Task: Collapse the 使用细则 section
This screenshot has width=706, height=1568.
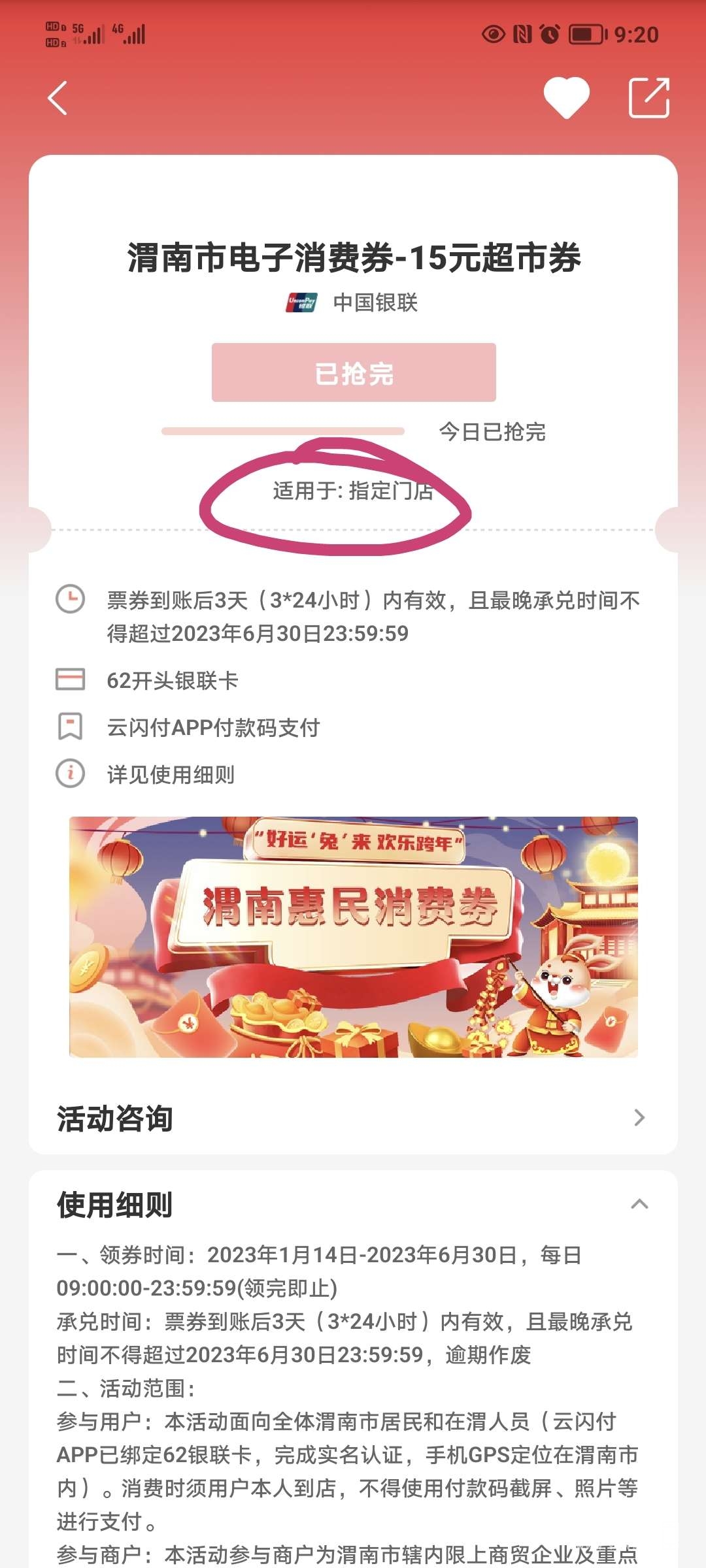Action: 639,1204
